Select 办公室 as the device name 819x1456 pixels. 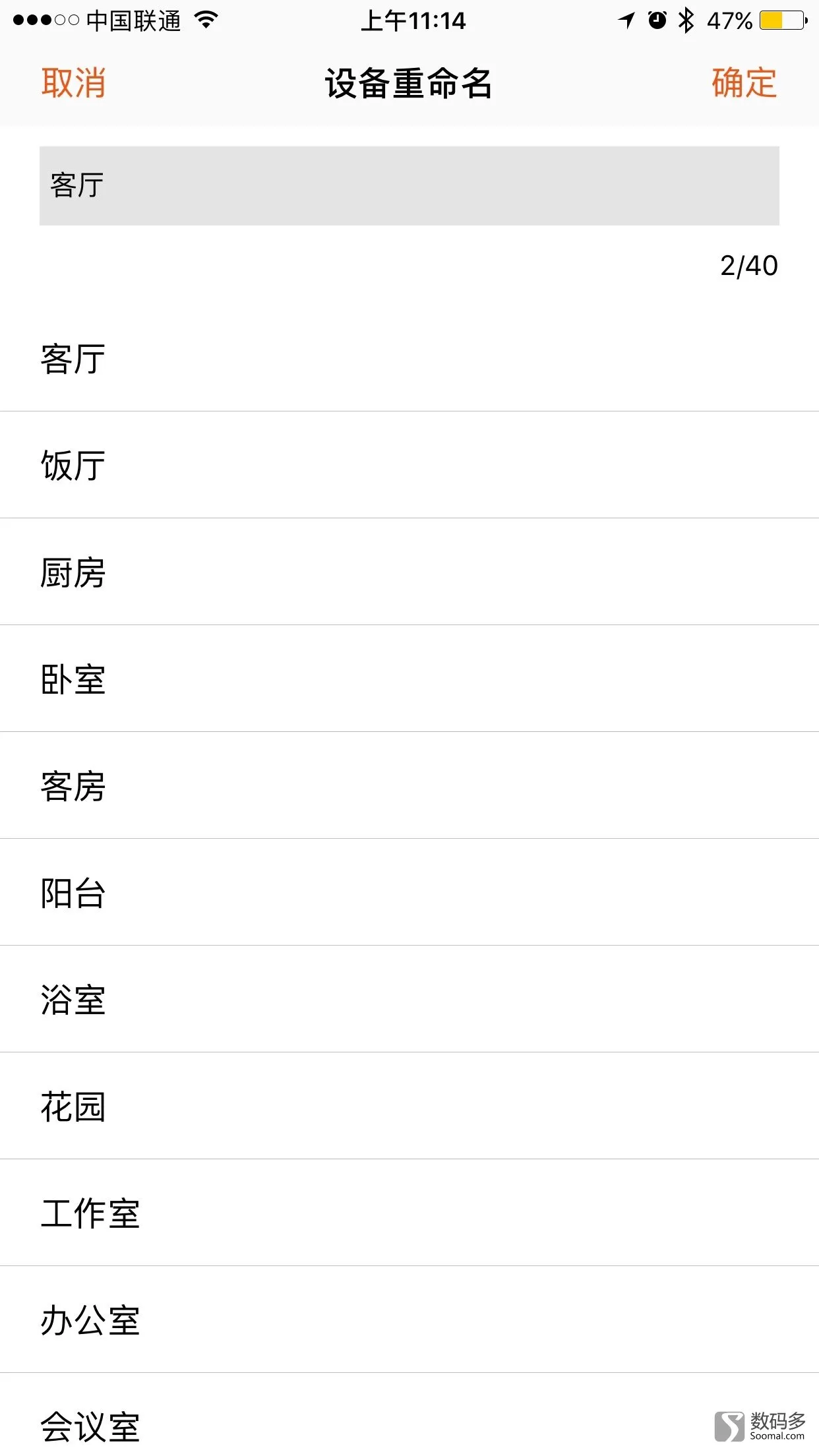[x=409, y=1320]
